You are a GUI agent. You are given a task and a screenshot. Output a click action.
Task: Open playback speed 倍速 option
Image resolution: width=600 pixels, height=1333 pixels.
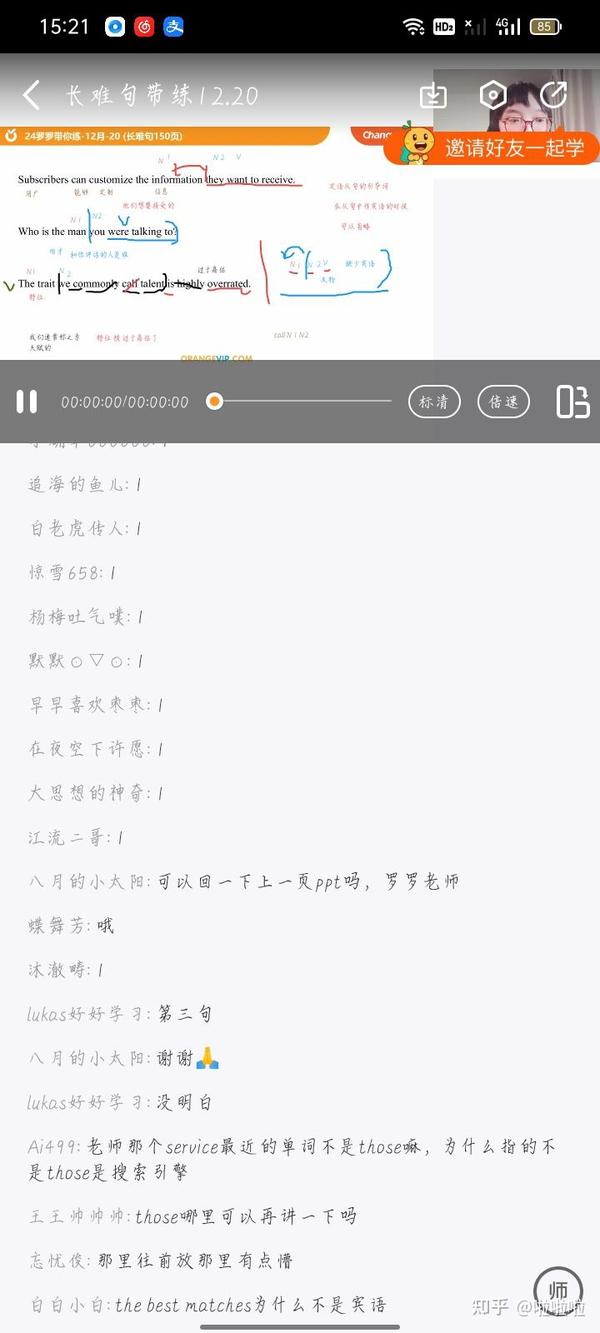pyautogui.click(x=503, y=401)
